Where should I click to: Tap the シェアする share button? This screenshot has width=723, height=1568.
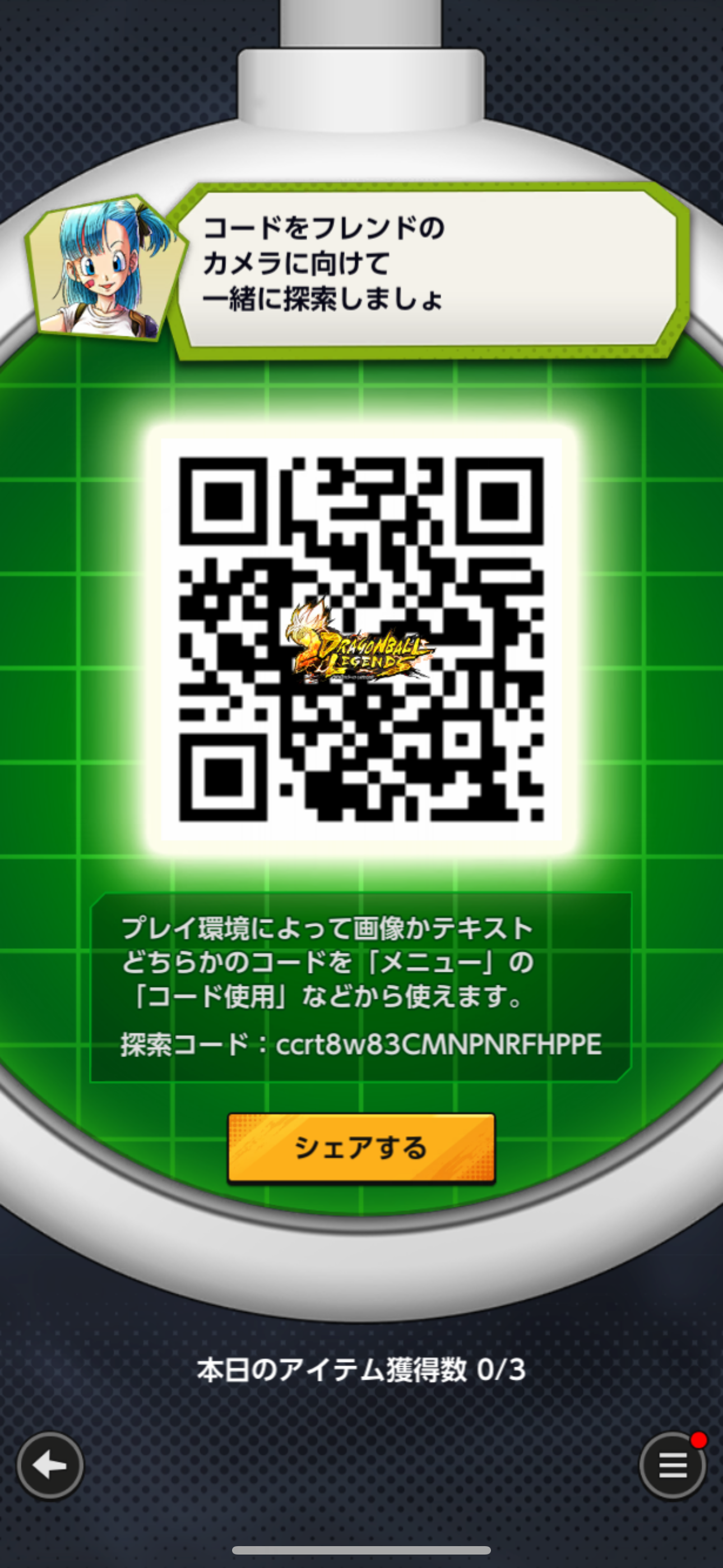pyautogui.click(x=361, y=1147)
